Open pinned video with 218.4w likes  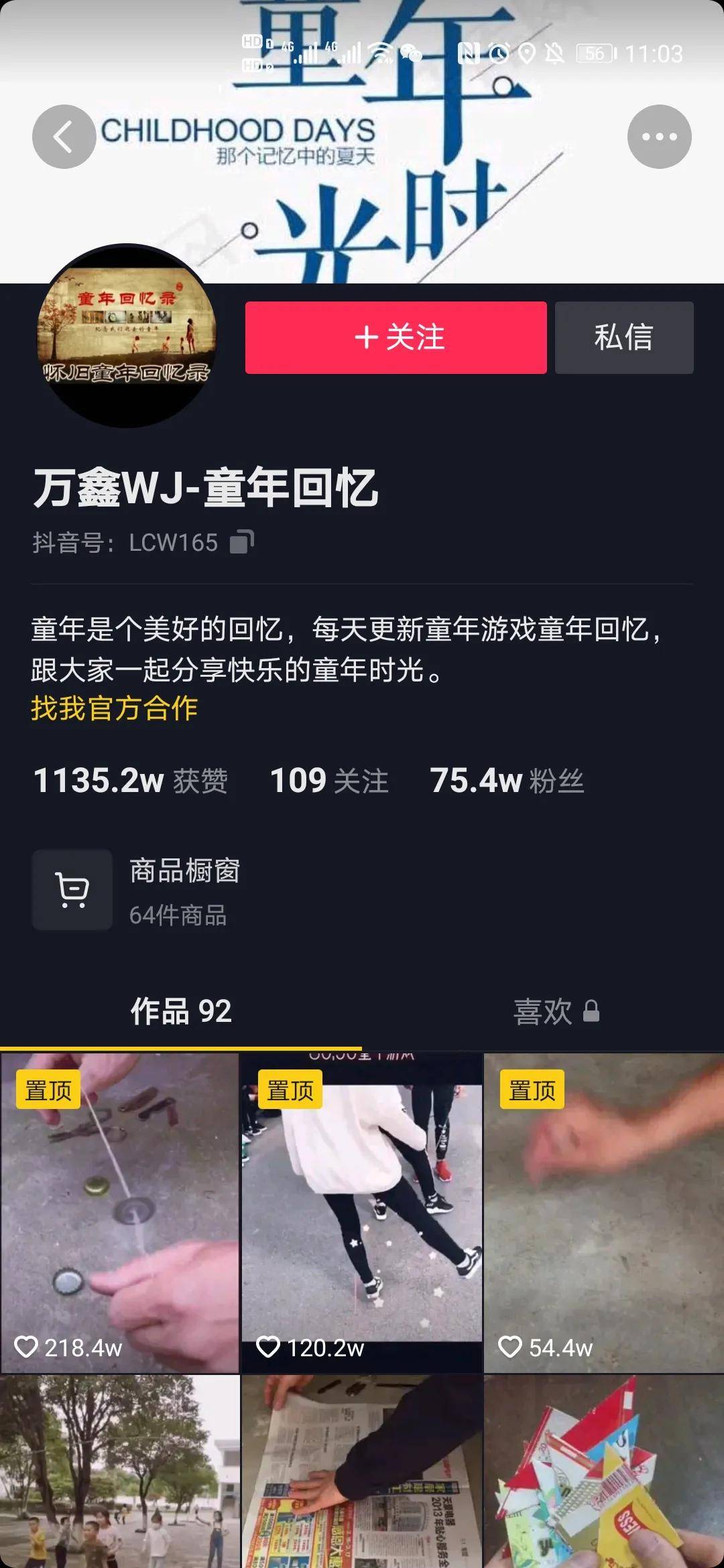pyautogui.click(x=119, y=1213)
